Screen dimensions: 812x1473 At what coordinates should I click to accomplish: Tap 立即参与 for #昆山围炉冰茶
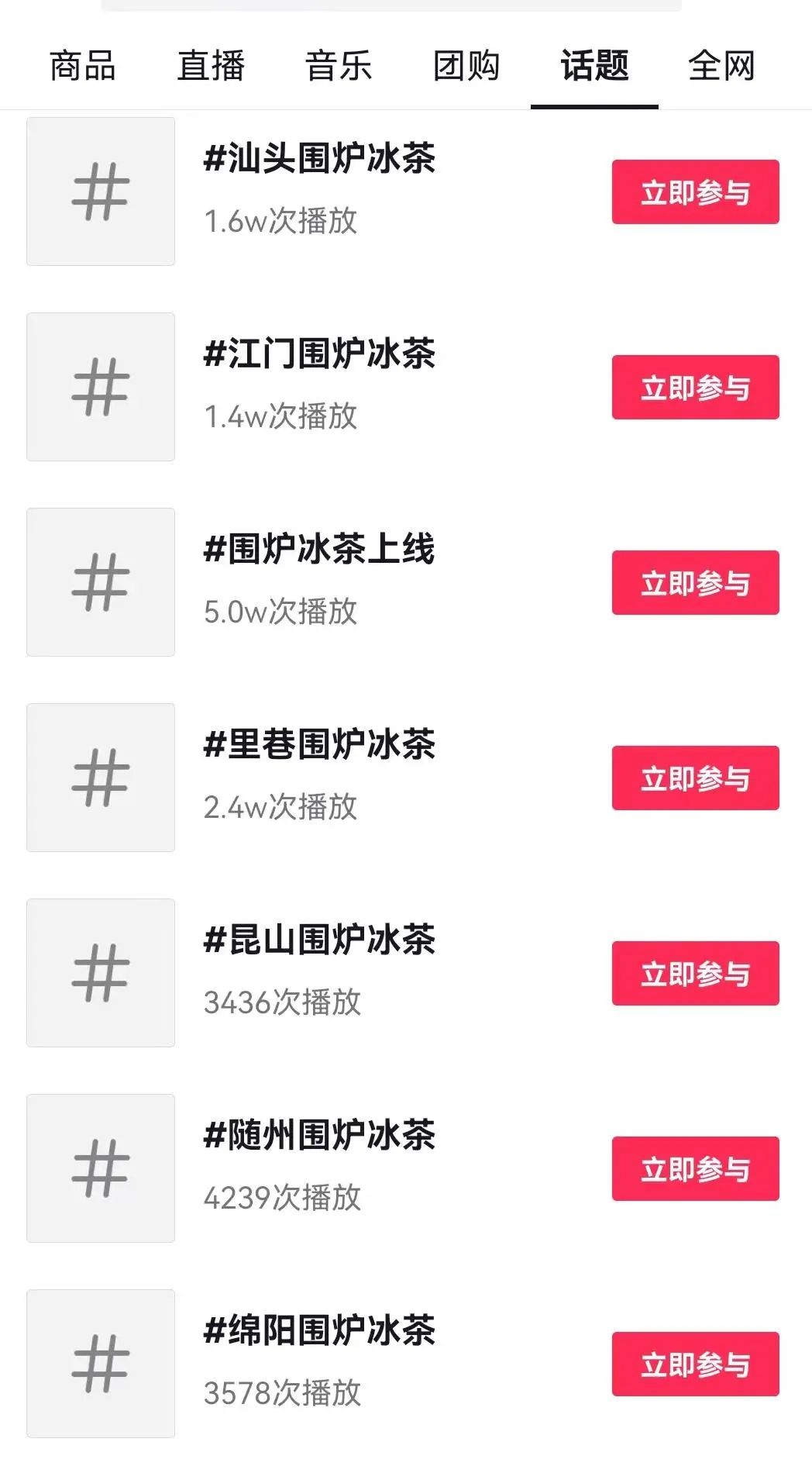(x=695, y=974)
